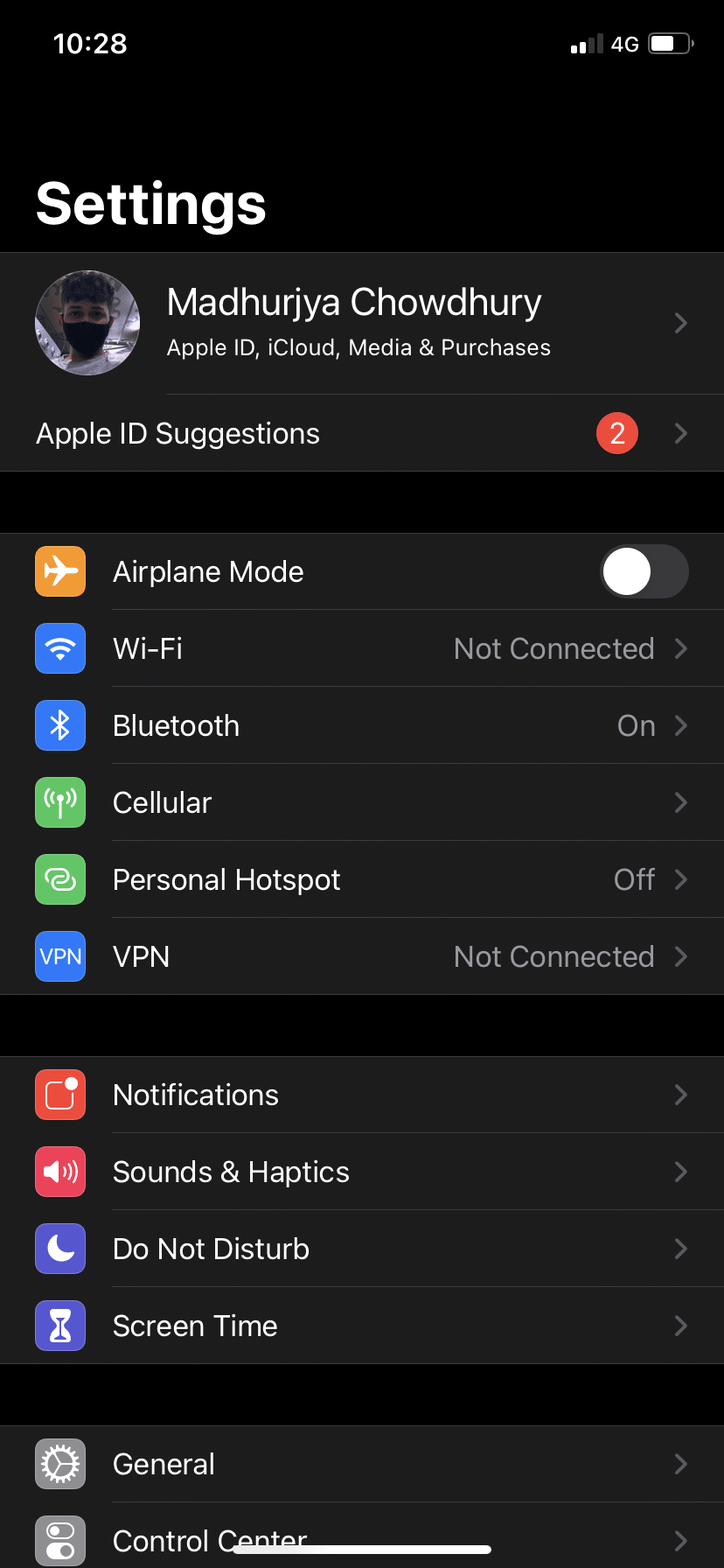Open Wi-Fi settings
724x1568 pixels.
(362, 648)
